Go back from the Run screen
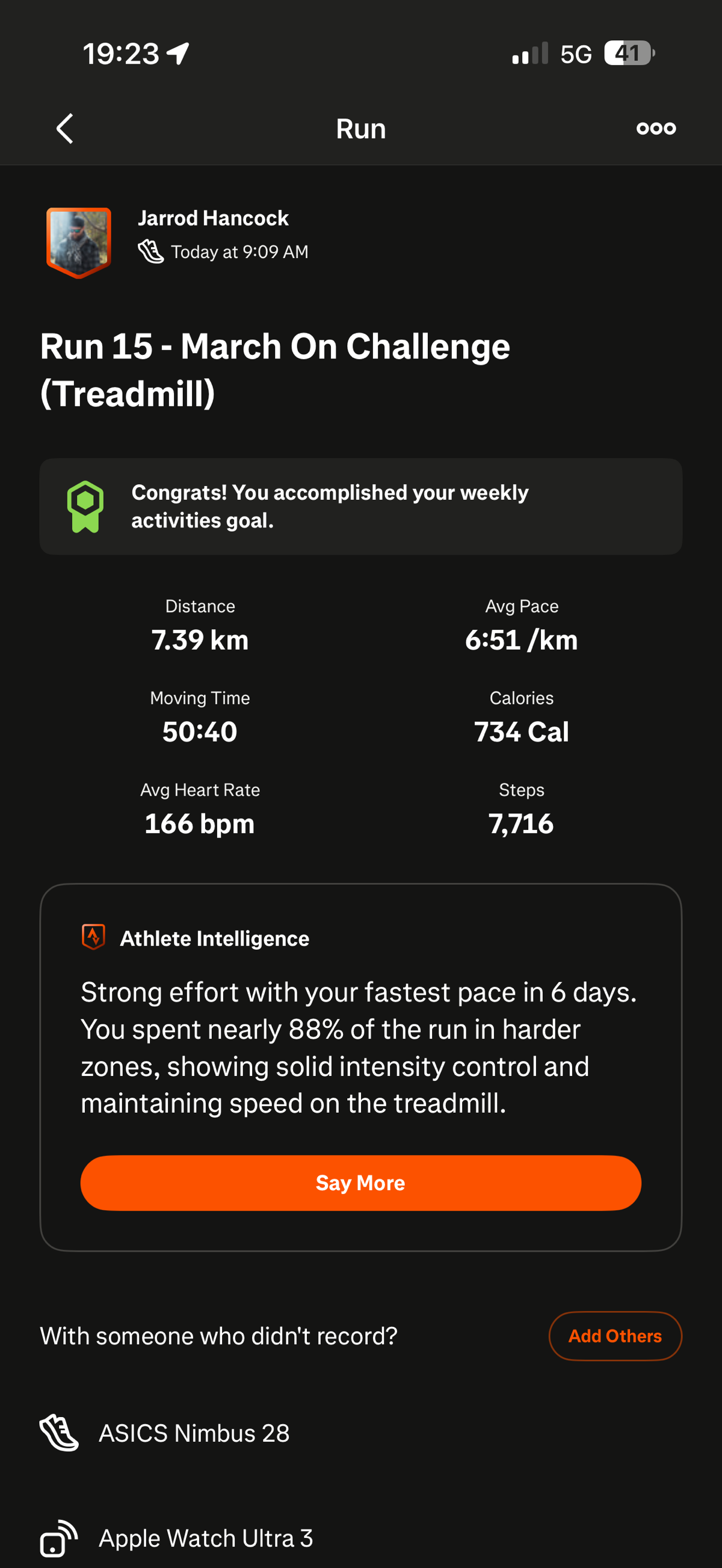Screen dimensions: 722x1568 click(x=64, y=129)
